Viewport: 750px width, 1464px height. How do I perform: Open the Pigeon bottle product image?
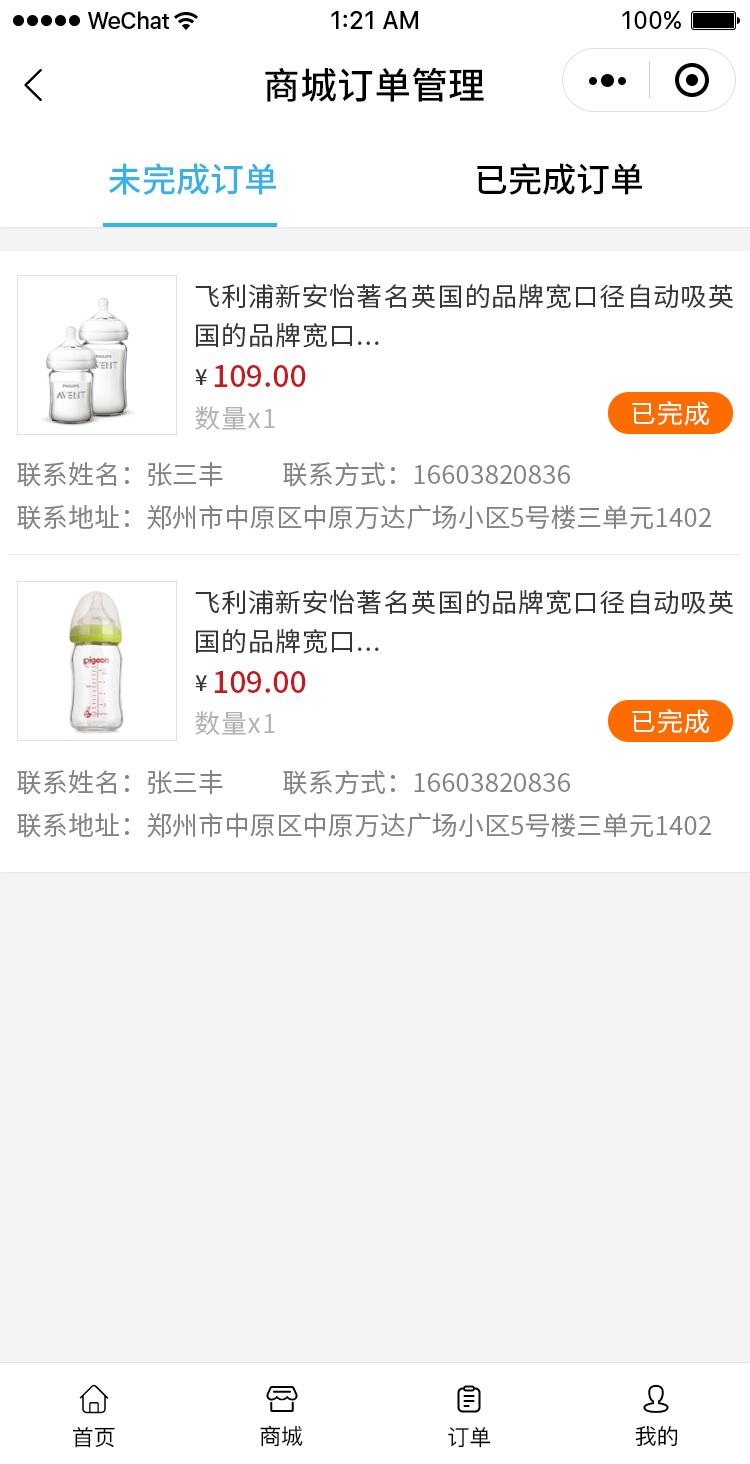click(x=97, y=661)
